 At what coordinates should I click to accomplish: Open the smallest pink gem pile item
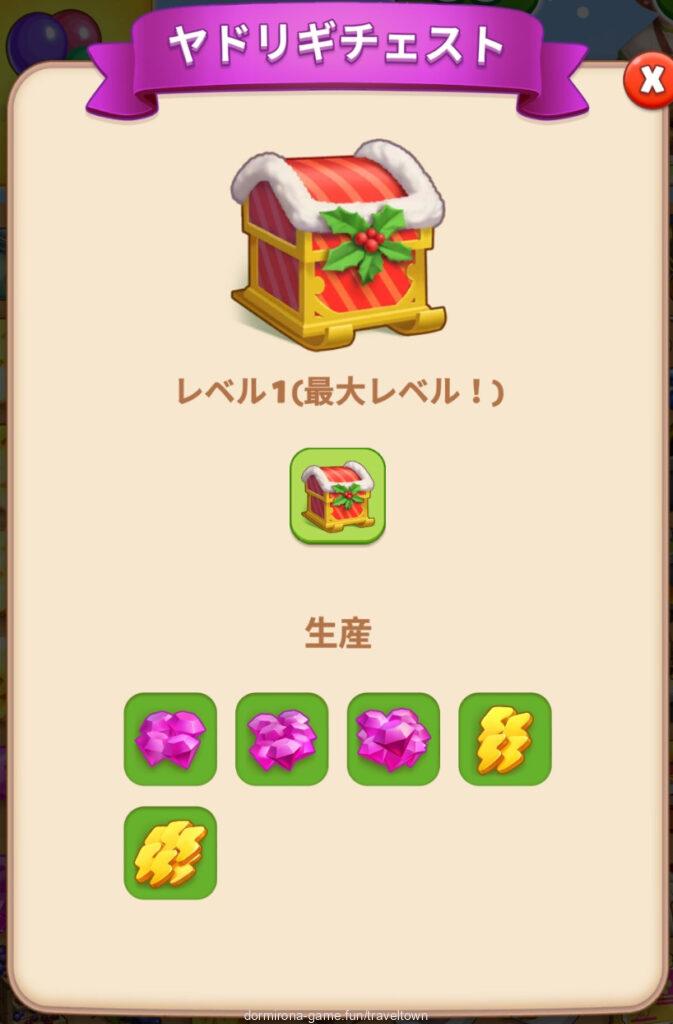pyautogui.click(x=170, y=739)
